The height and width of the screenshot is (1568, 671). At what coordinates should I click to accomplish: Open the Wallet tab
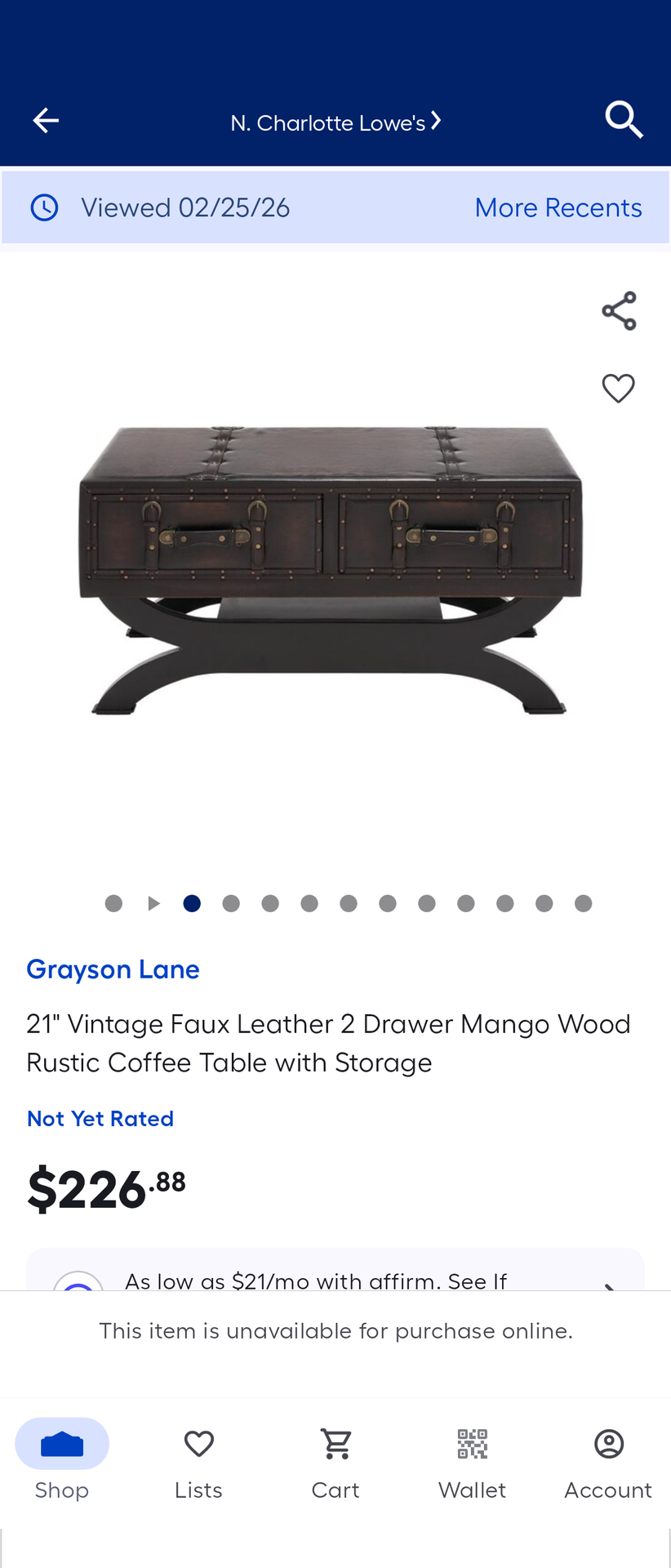(x=472, y=1460)
